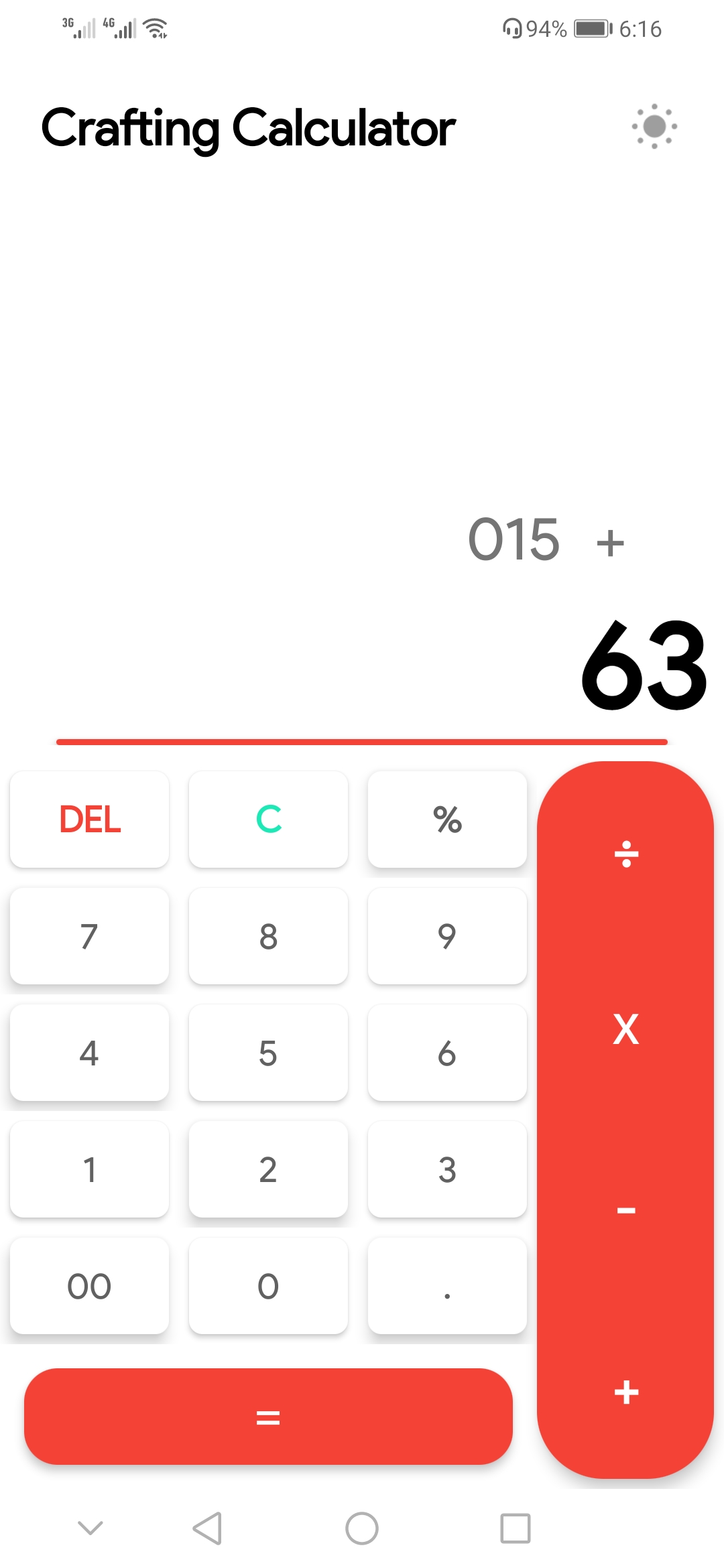This screenshot has height=1568, width=724.
Task: Calculate result with equals button
Action: [268, 1417]
